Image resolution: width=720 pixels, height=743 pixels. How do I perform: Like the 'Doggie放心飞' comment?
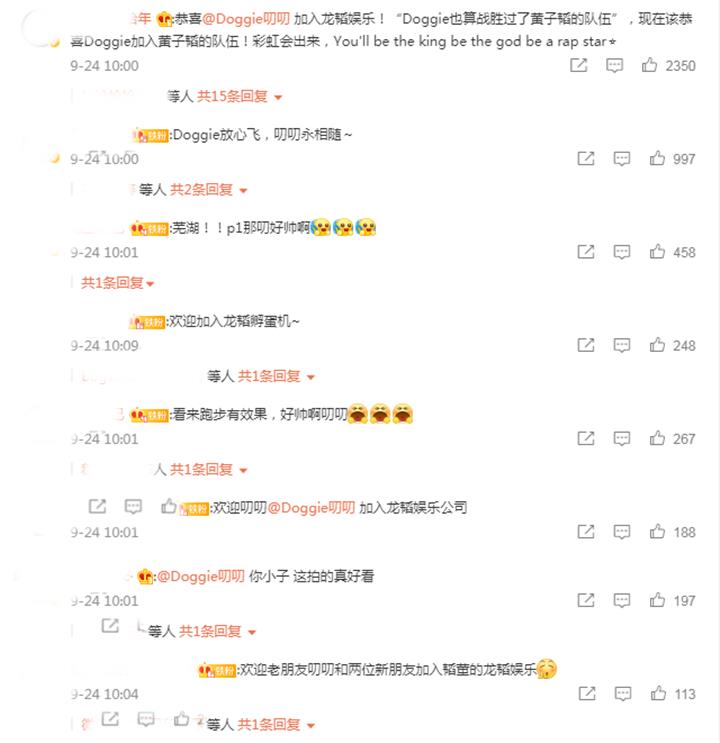(x=657, y=159)
